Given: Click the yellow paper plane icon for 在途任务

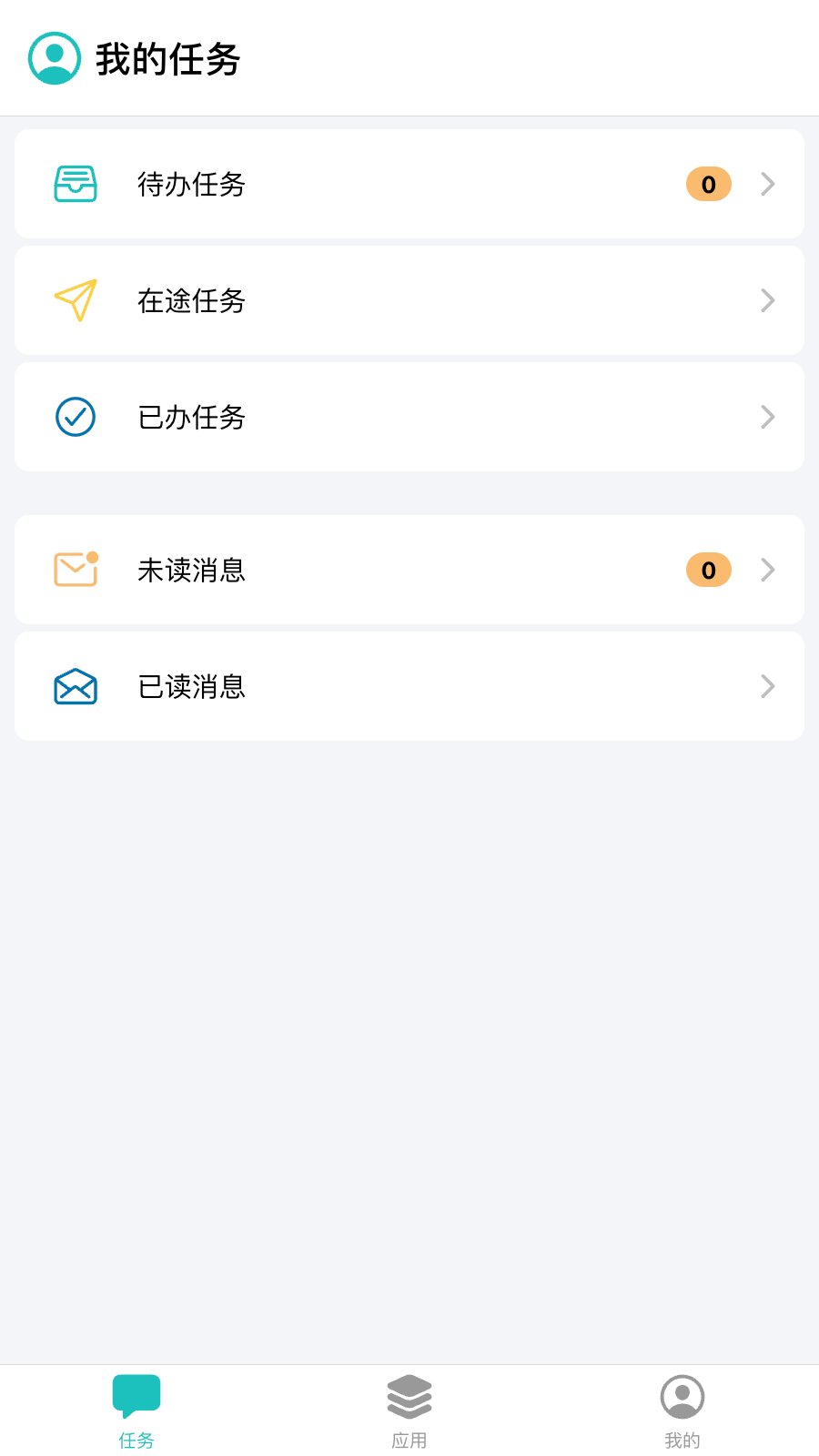Looking at the screenshot, I should [x=76, y=300].
